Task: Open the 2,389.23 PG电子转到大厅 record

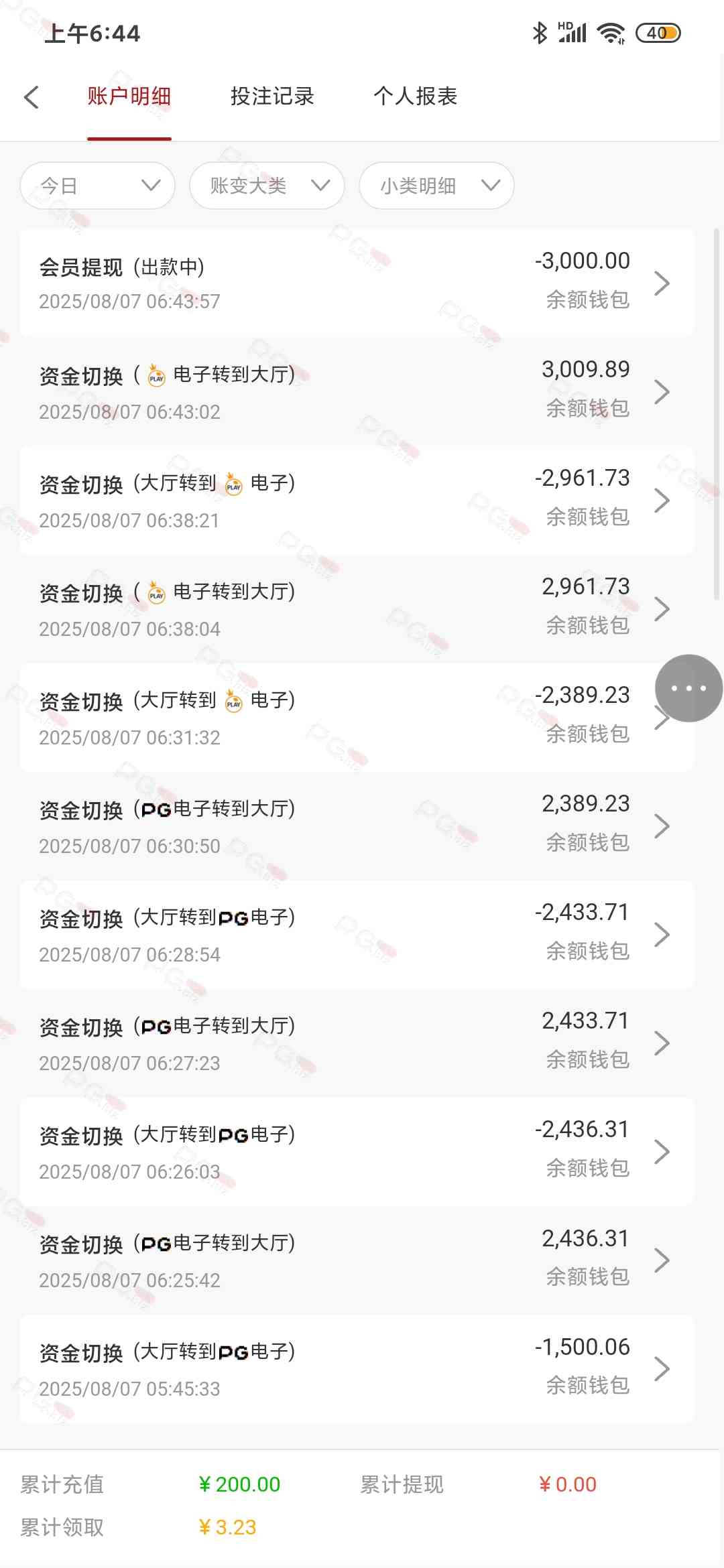Action: pos(357,826)
